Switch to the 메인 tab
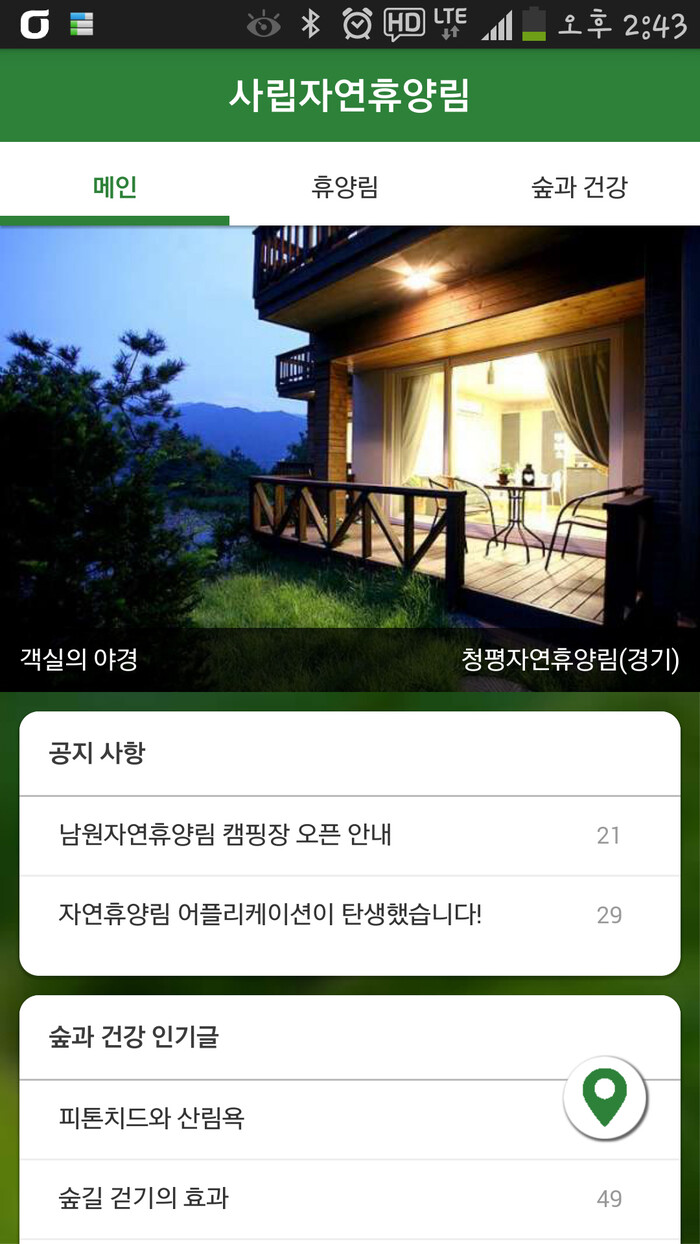Viewport: 700px width, 1244px height. pos(115,187)
